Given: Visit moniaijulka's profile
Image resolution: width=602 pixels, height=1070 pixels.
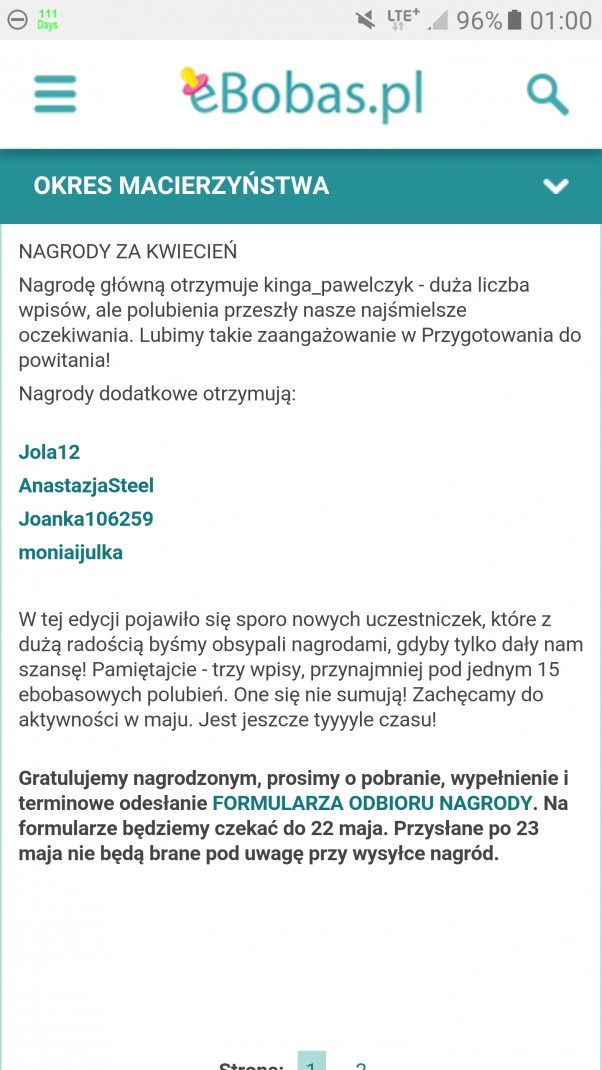Looking at the screenshot, I should click(x=71, y=552).
